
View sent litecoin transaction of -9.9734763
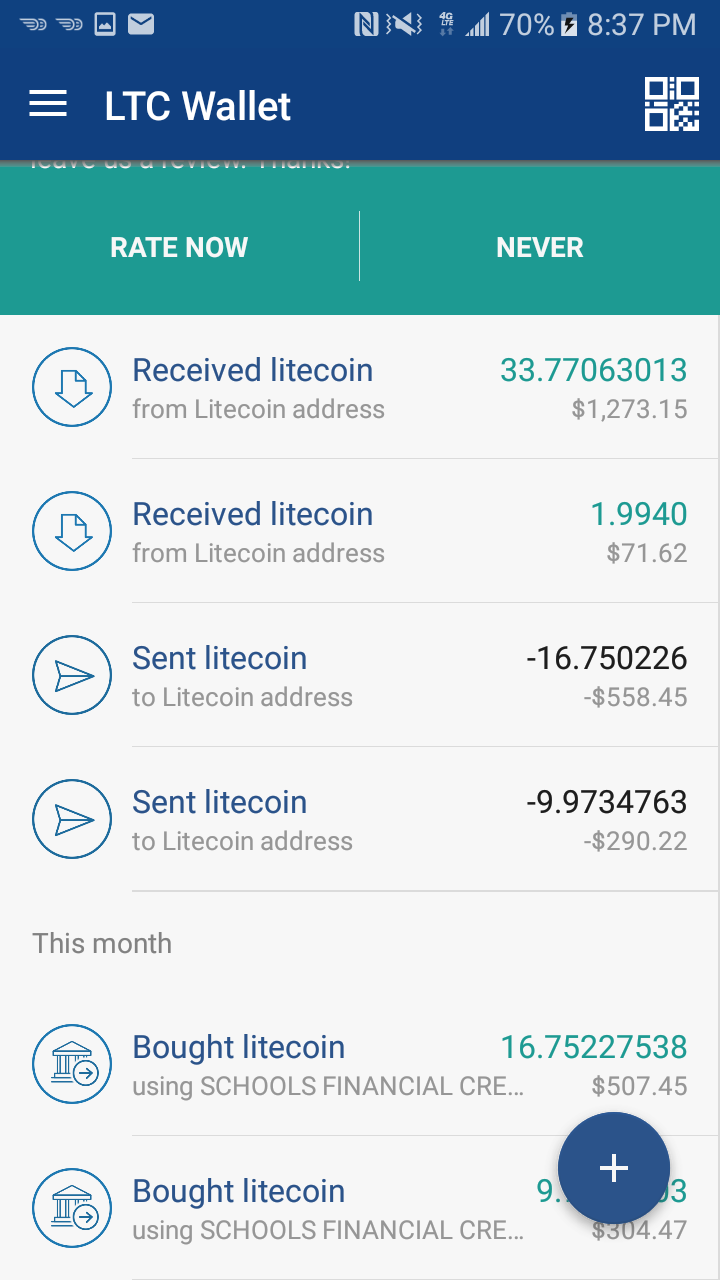(360, 819)
